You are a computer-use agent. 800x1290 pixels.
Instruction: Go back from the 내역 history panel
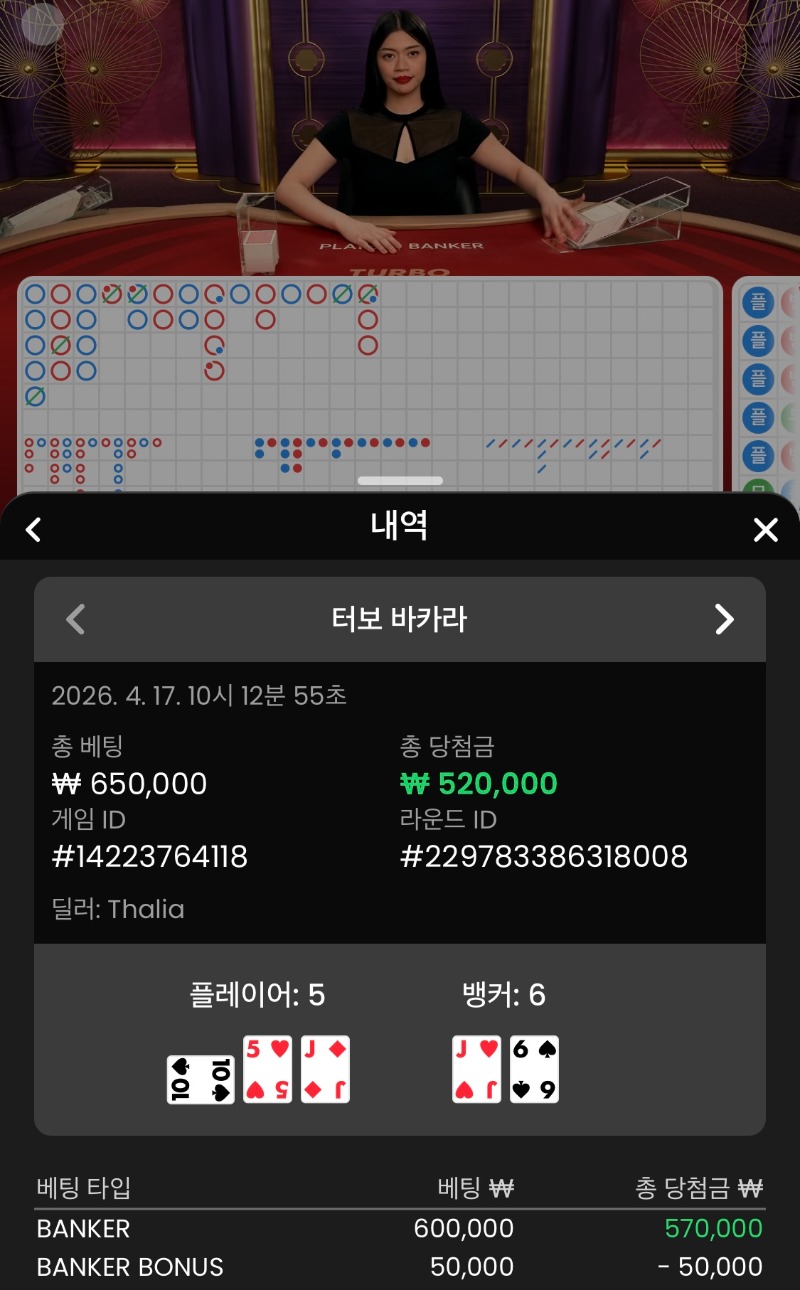pos(33,529)
